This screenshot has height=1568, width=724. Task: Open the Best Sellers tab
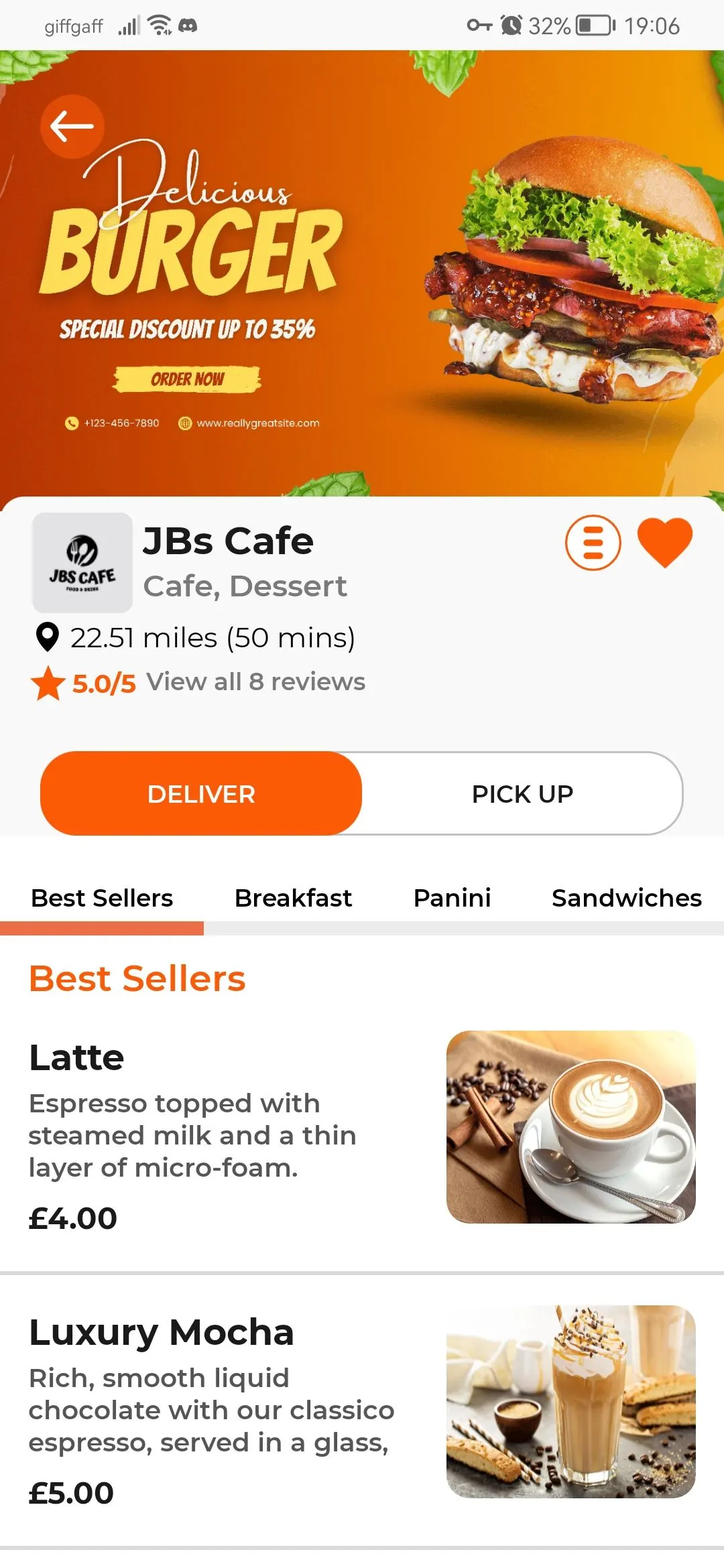point(102,898)
